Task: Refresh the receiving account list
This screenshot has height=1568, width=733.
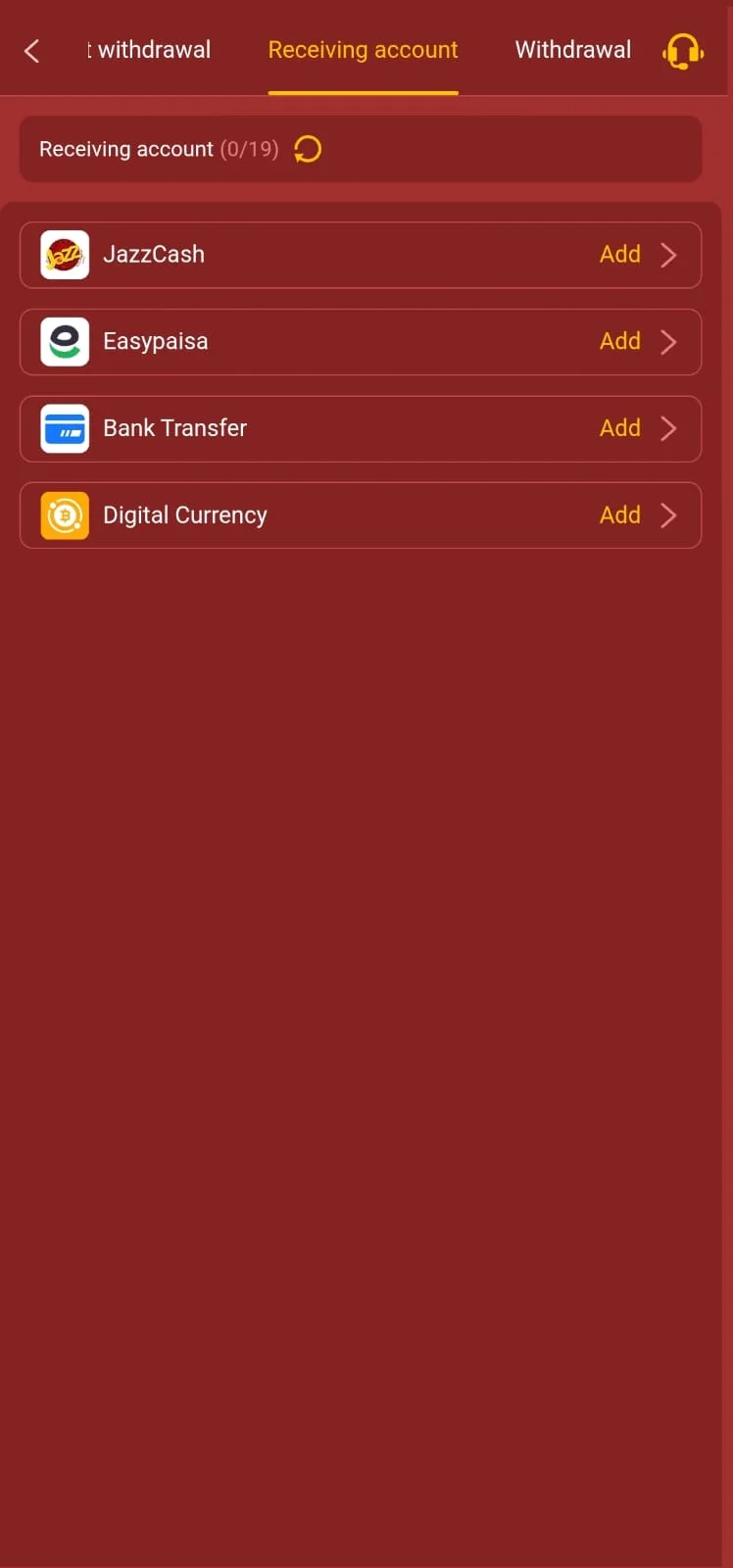Action: coord(308,149)
